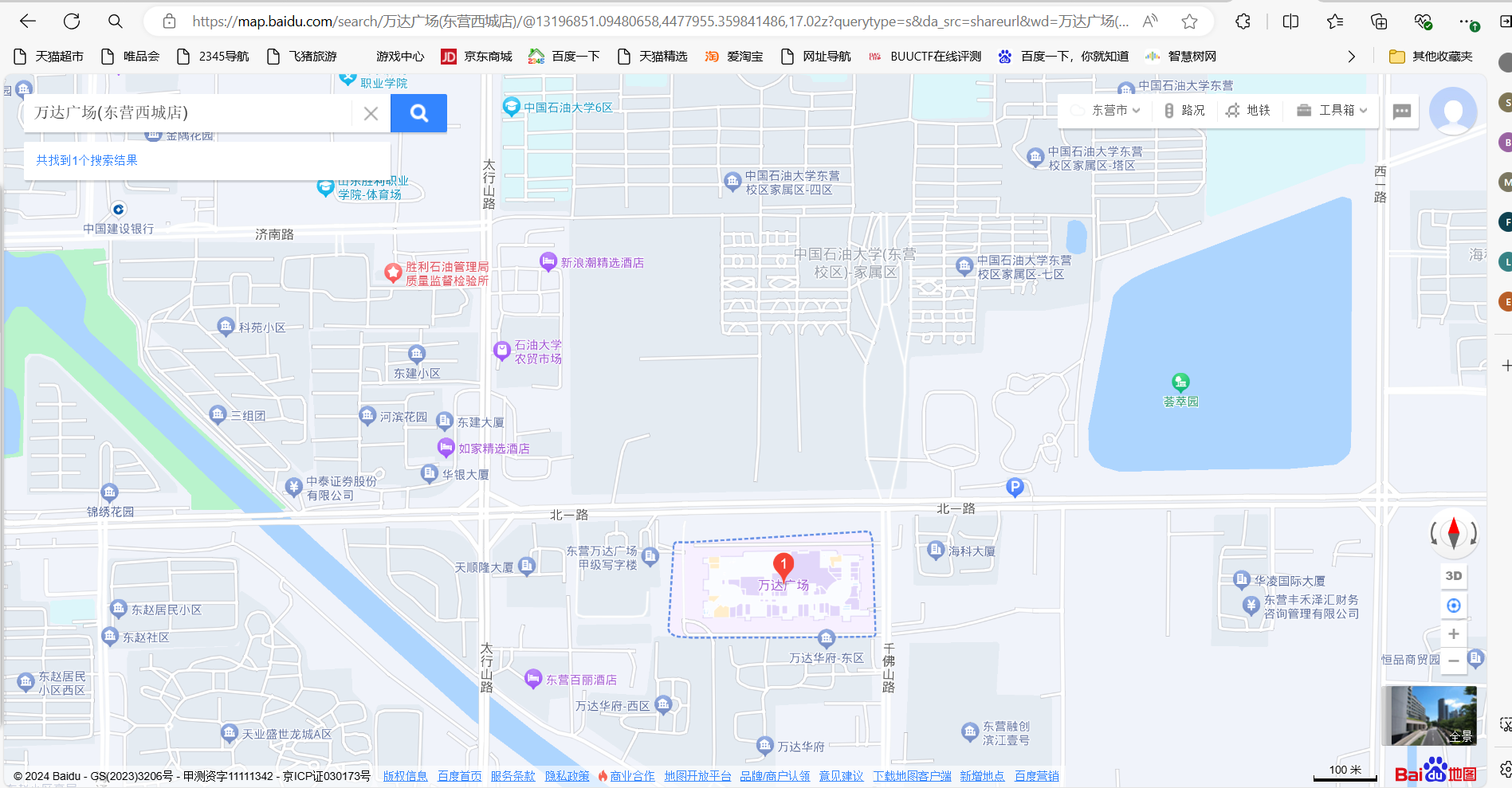Open the user profile avatar
The height and width of the screenshot is (788, 1512).
coord(1453,111)
